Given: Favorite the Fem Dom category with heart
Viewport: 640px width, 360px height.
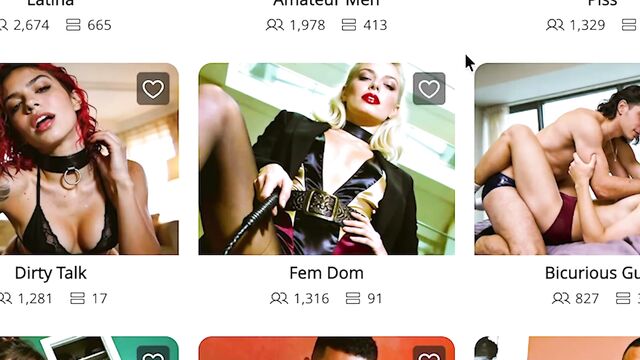Looking at the screenshot, I should 429,89.
